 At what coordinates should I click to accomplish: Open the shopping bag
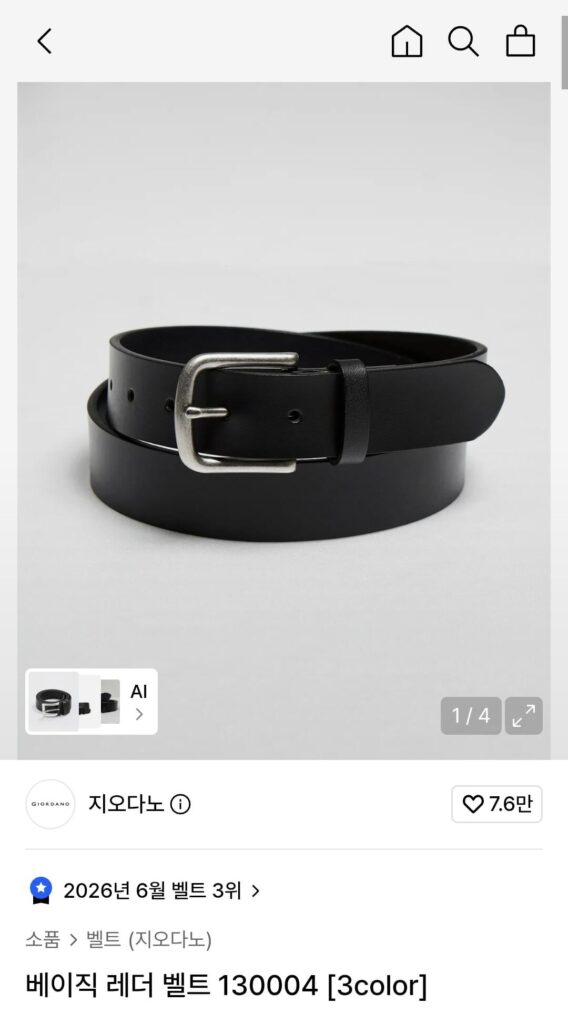[520, 41]
